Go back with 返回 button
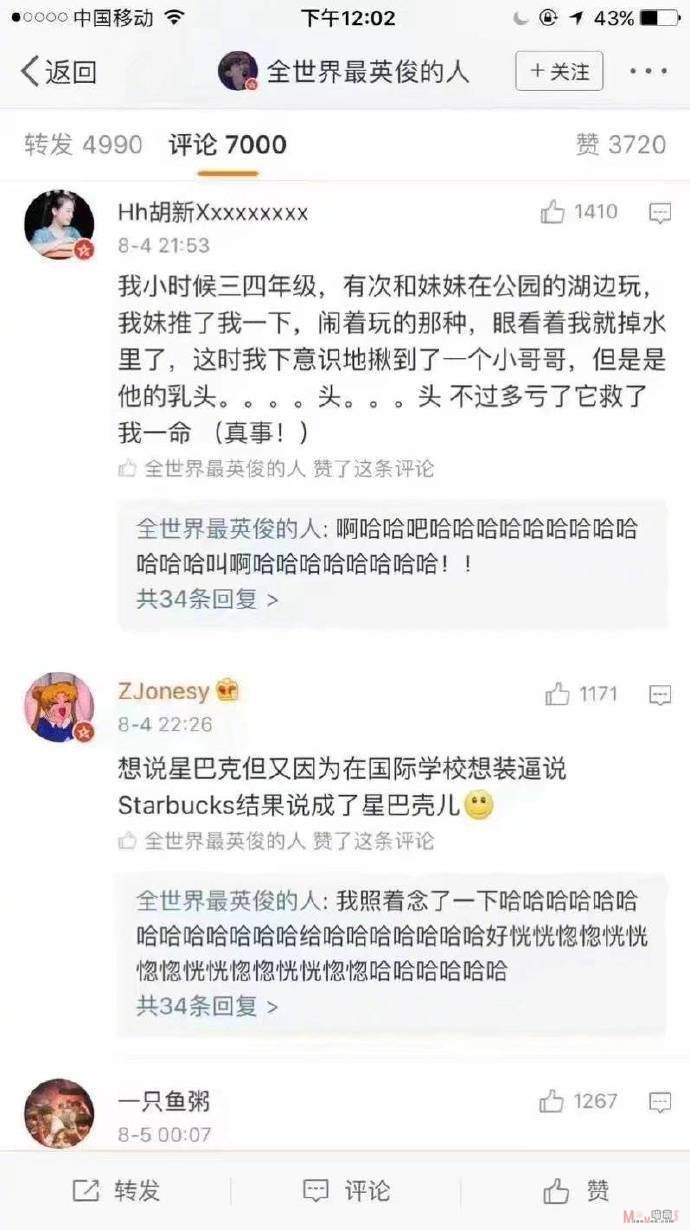This screenshot has height=1230, width=690. click(59, 72)
